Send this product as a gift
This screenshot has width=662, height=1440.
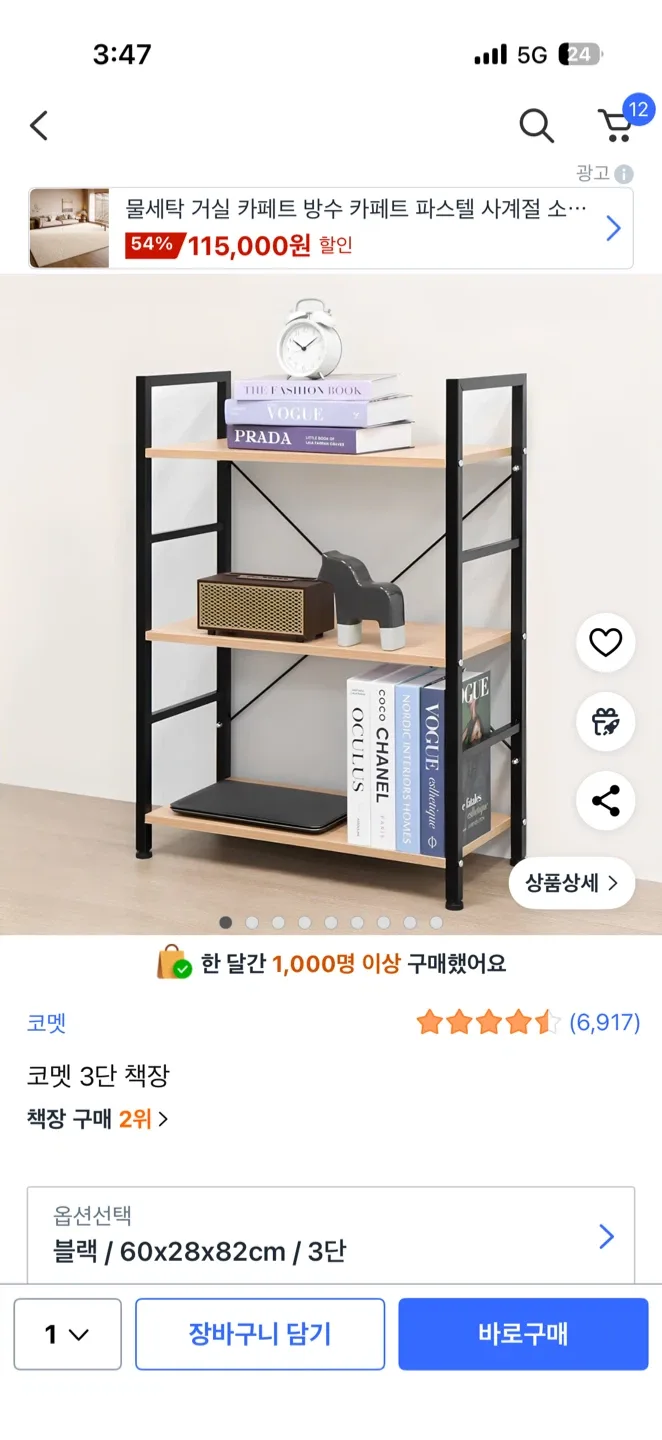click(x=605, y=721)
